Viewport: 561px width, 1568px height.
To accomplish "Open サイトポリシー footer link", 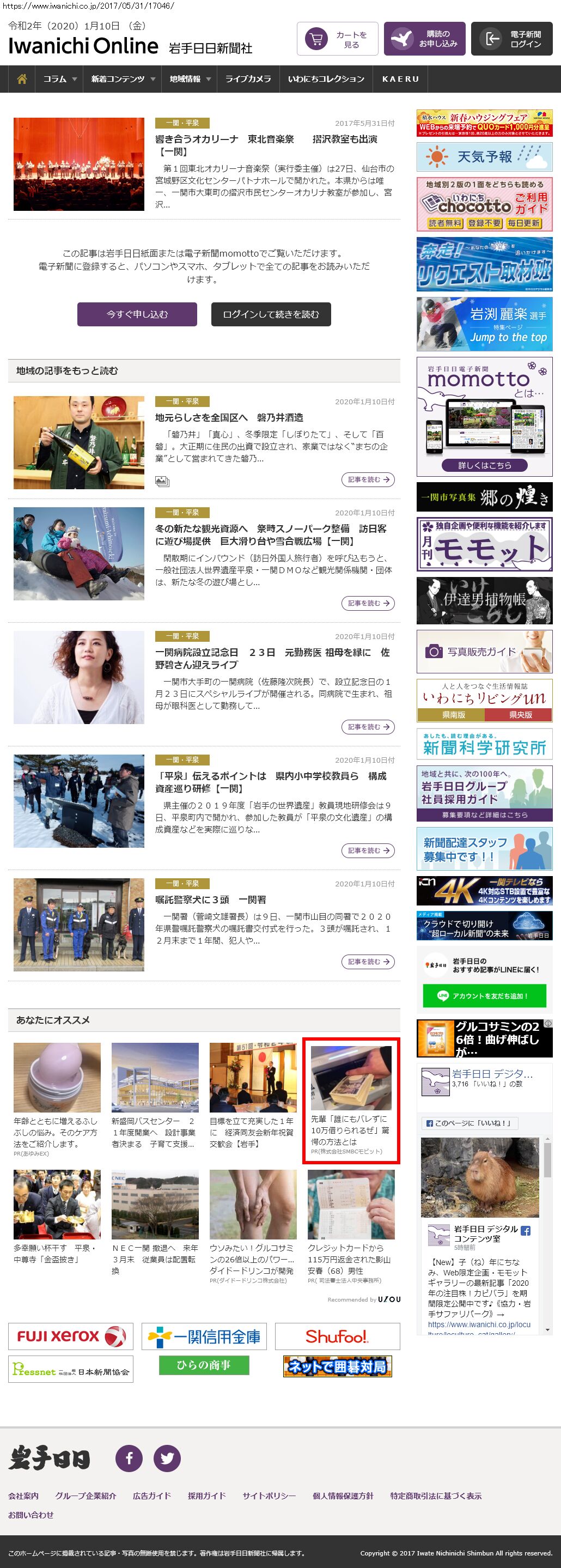I will coord(269,1496).
